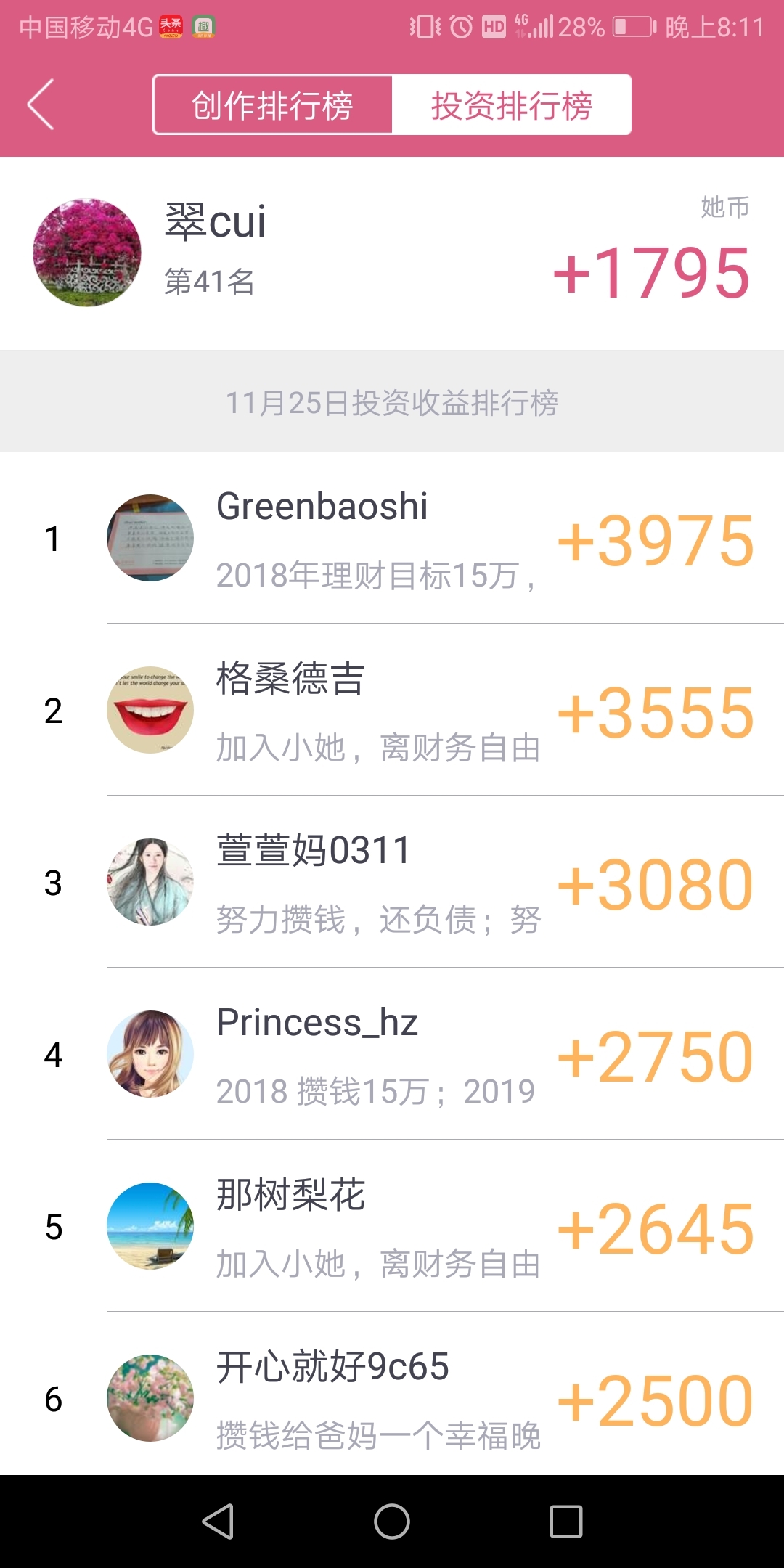Open 那树梨花's ranking row

coord(392,1226)
